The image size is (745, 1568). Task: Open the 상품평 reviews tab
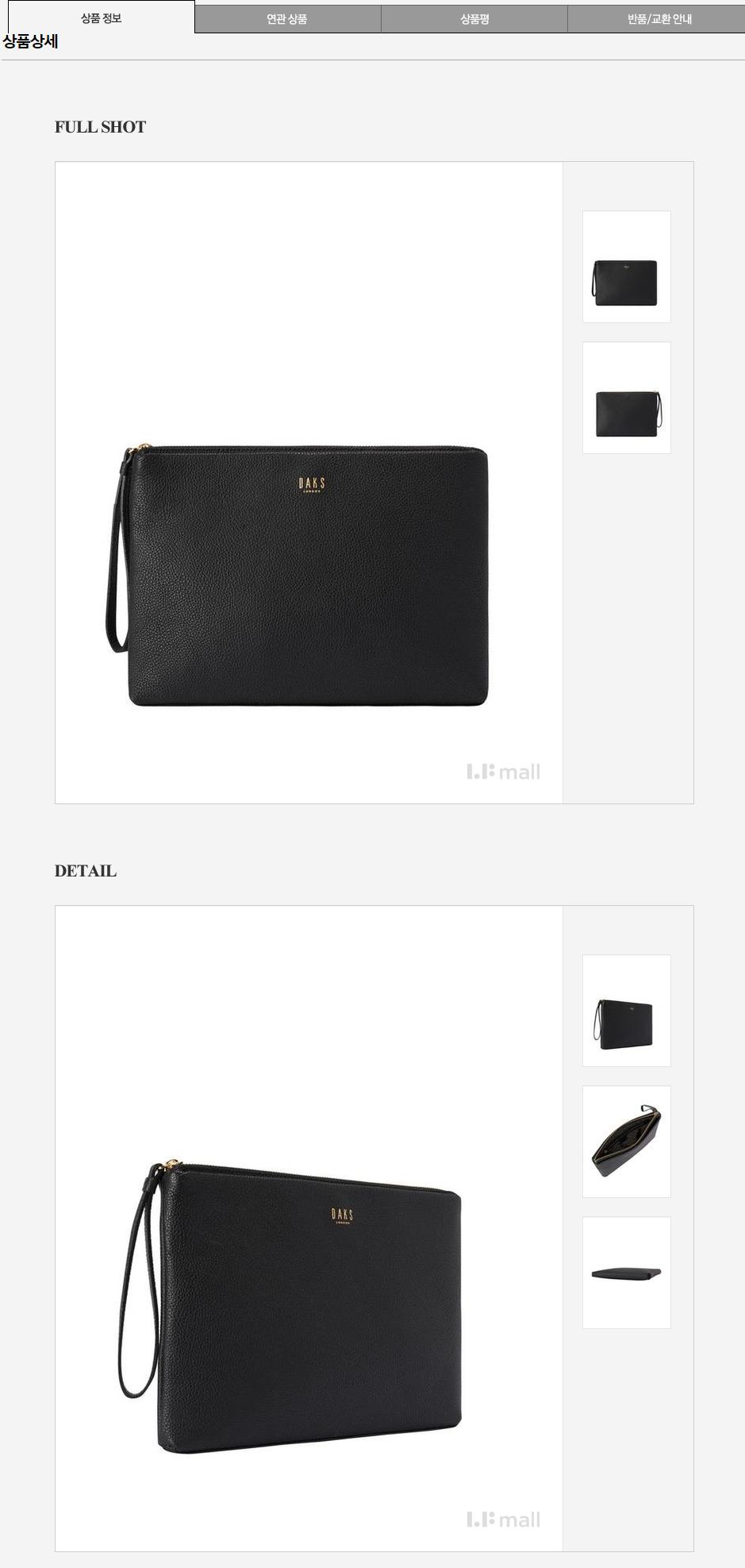474,19
